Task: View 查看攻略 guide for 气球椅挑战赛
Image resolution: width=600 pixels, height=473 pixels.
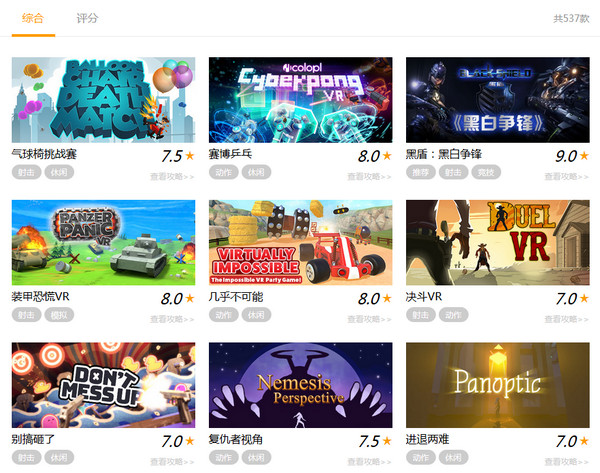Action: coord(172,176)
